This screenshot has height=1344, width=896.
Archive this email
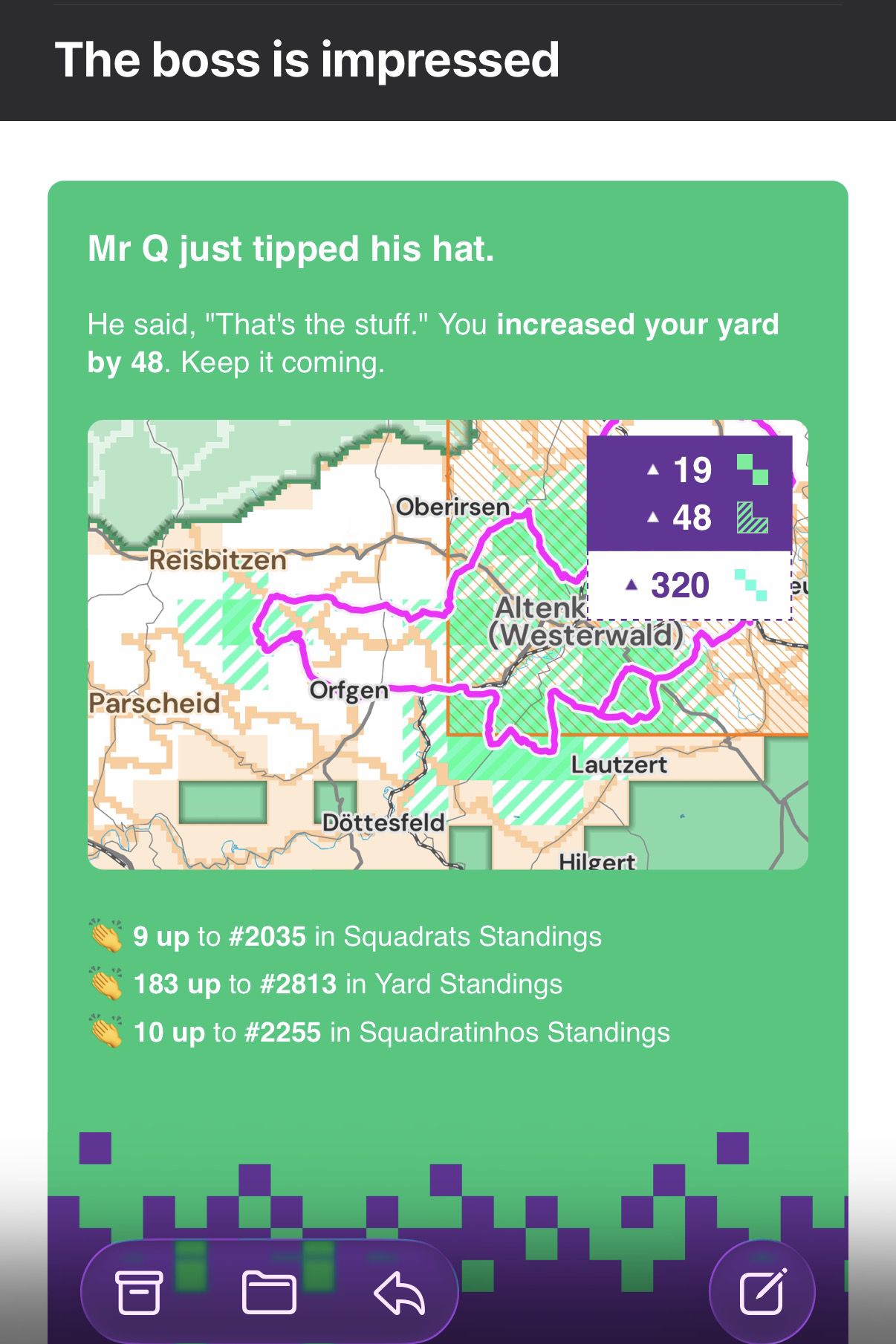(x=139, y=1293)
